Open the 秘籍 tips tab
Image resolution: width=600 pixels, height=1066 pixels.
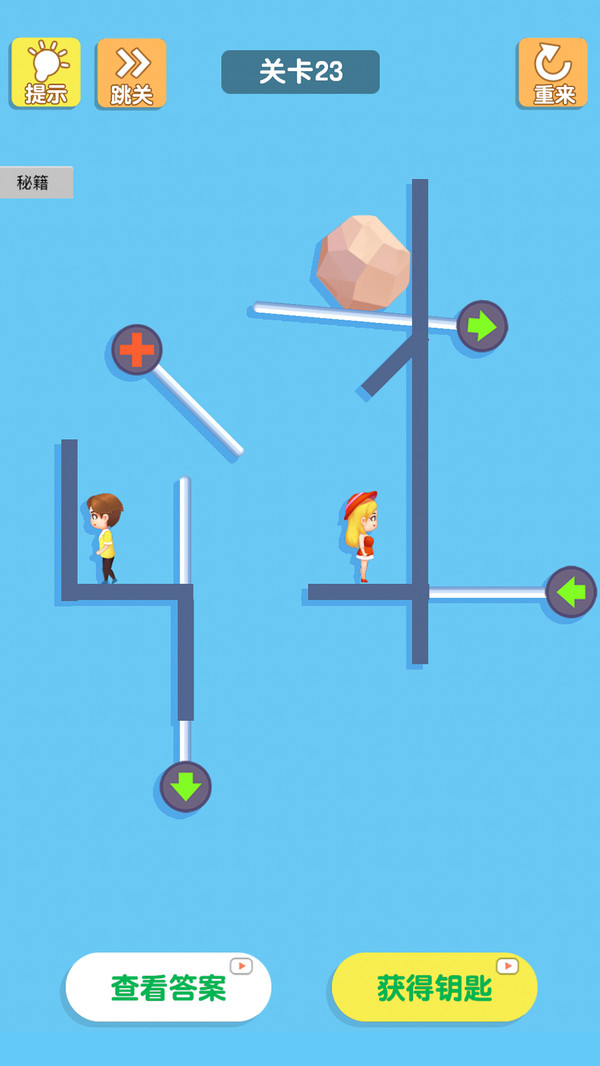[x=36, y=182]
